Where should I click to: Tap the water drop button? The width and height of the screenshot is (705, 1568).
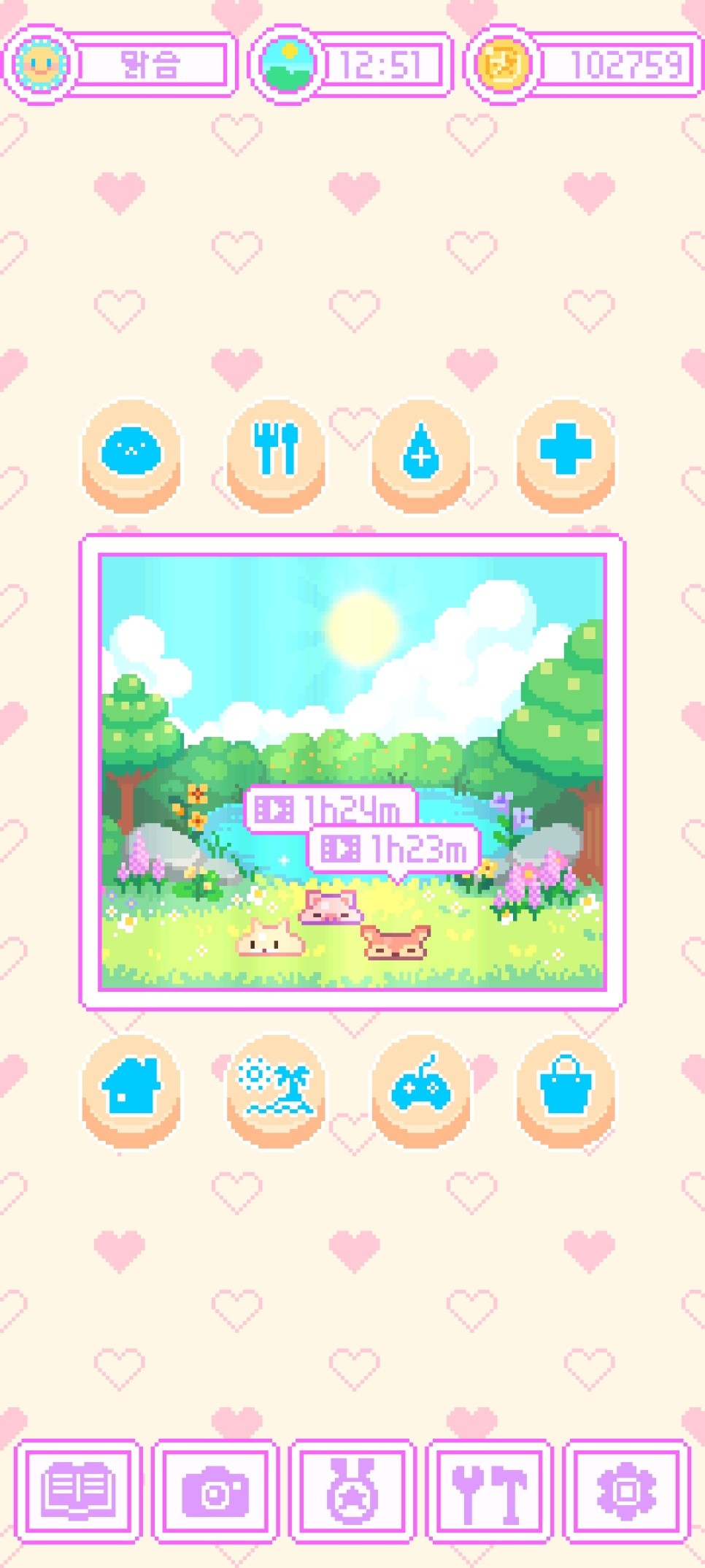point(421,452)
